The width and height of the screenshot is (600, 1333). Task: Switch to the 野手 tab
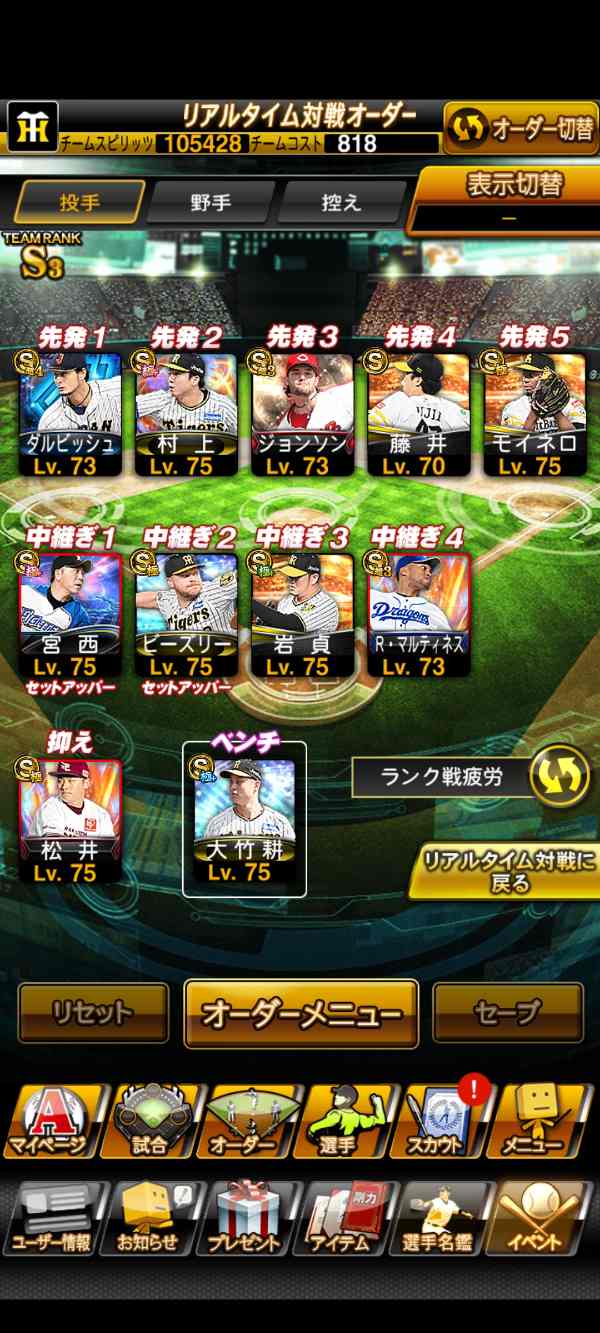pos(211,202)
